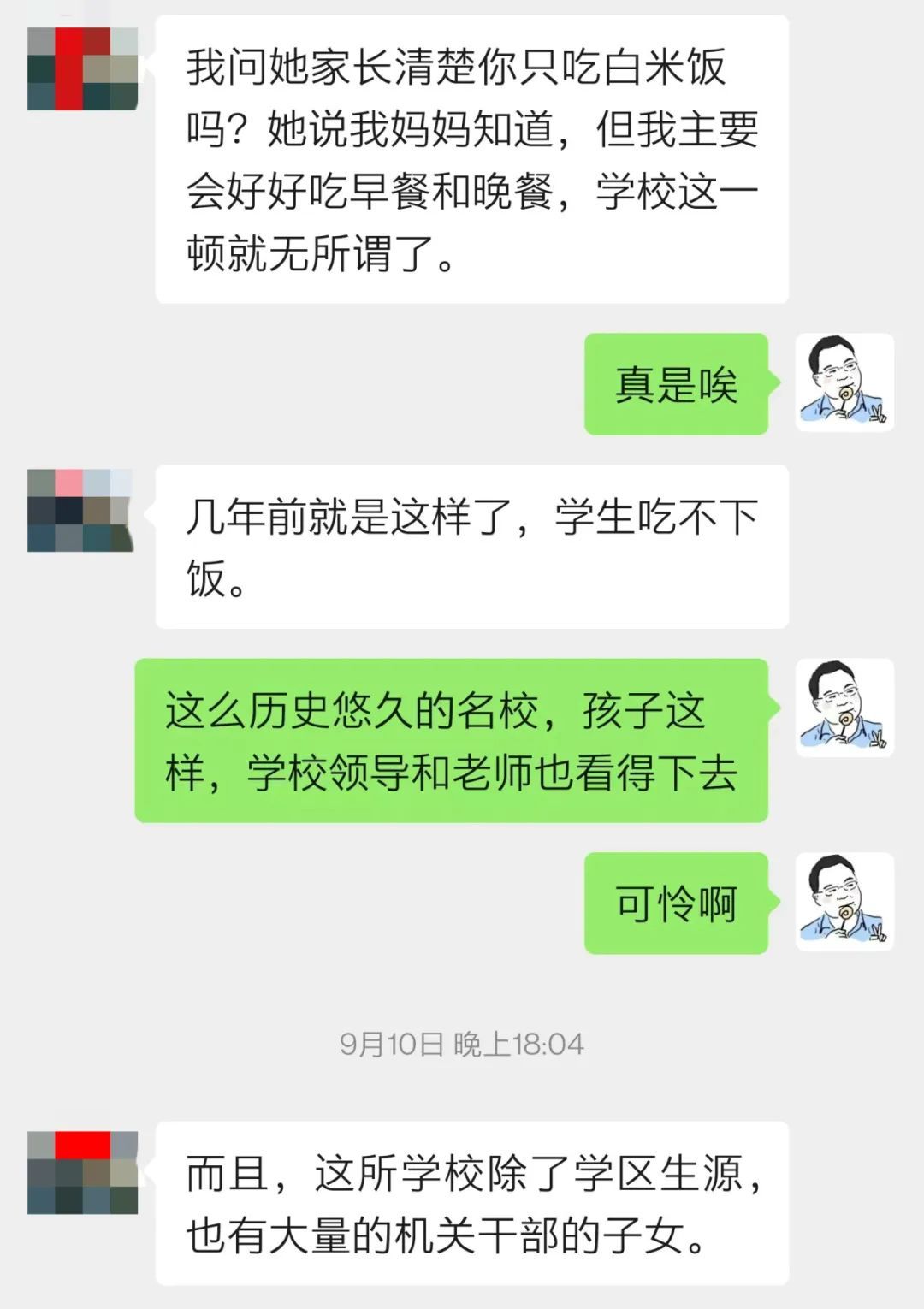Screen dimensions: 924x1309
Task: Tap avatar next to "可怜啊" message
Action: point(844,902)
